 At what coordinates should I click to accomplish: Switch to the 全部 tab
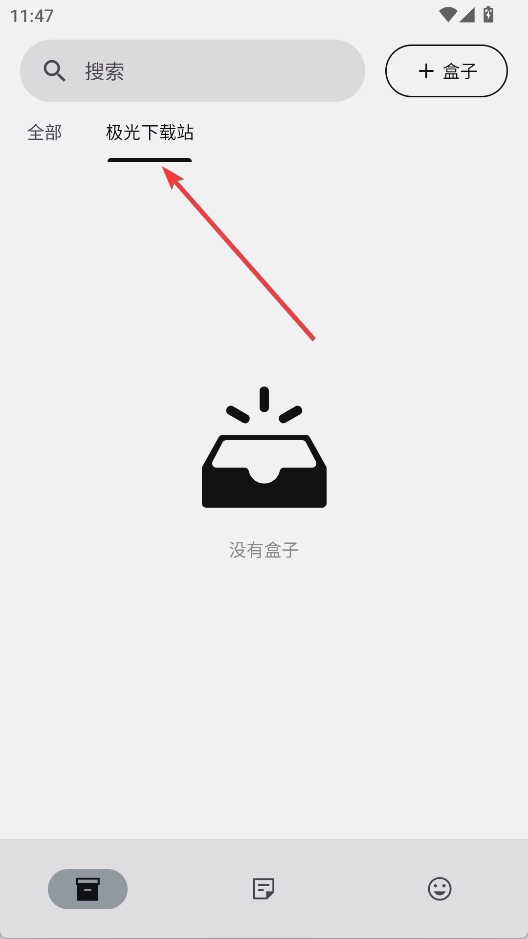click(x=44, y=132)
